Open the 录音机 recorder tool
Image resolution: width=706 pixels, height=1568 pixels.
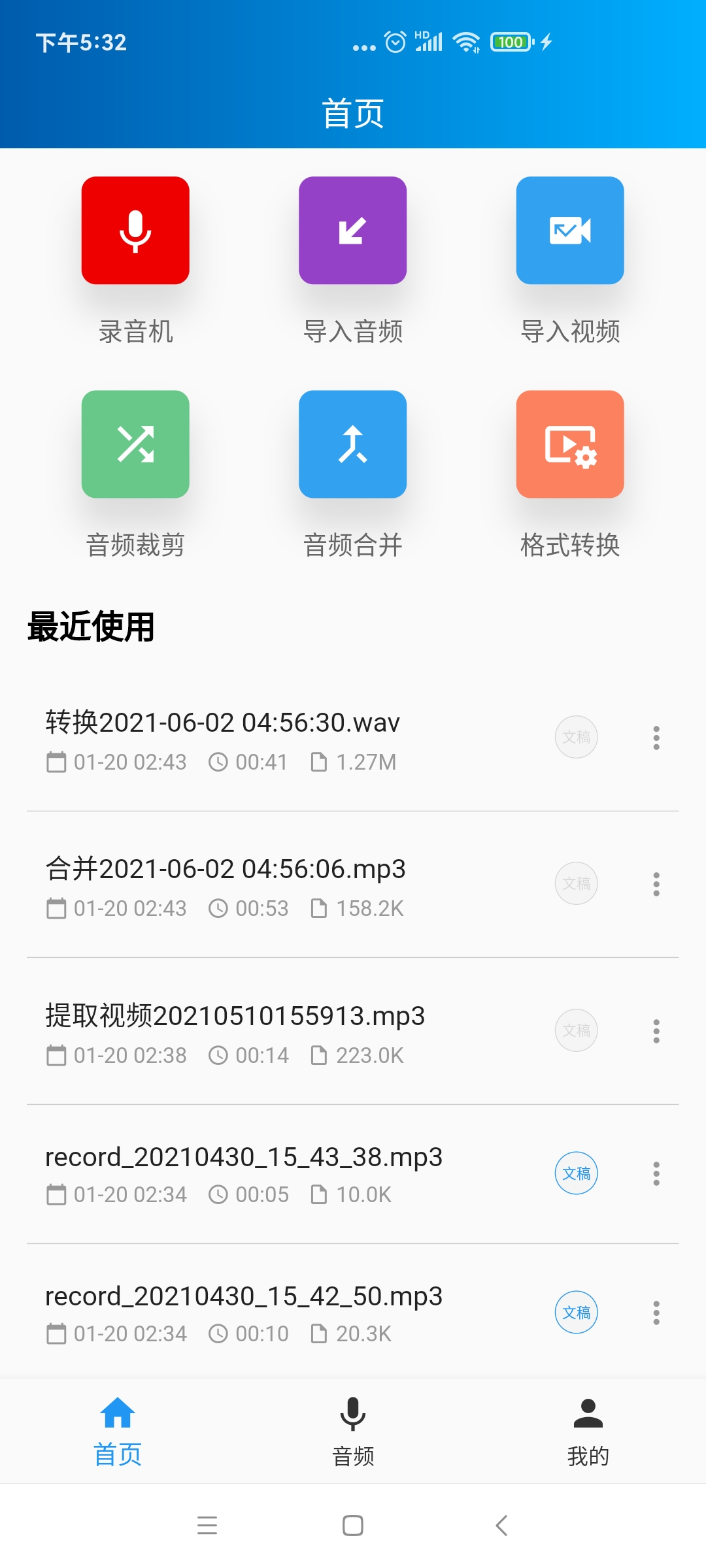click(x=135, y=230)
